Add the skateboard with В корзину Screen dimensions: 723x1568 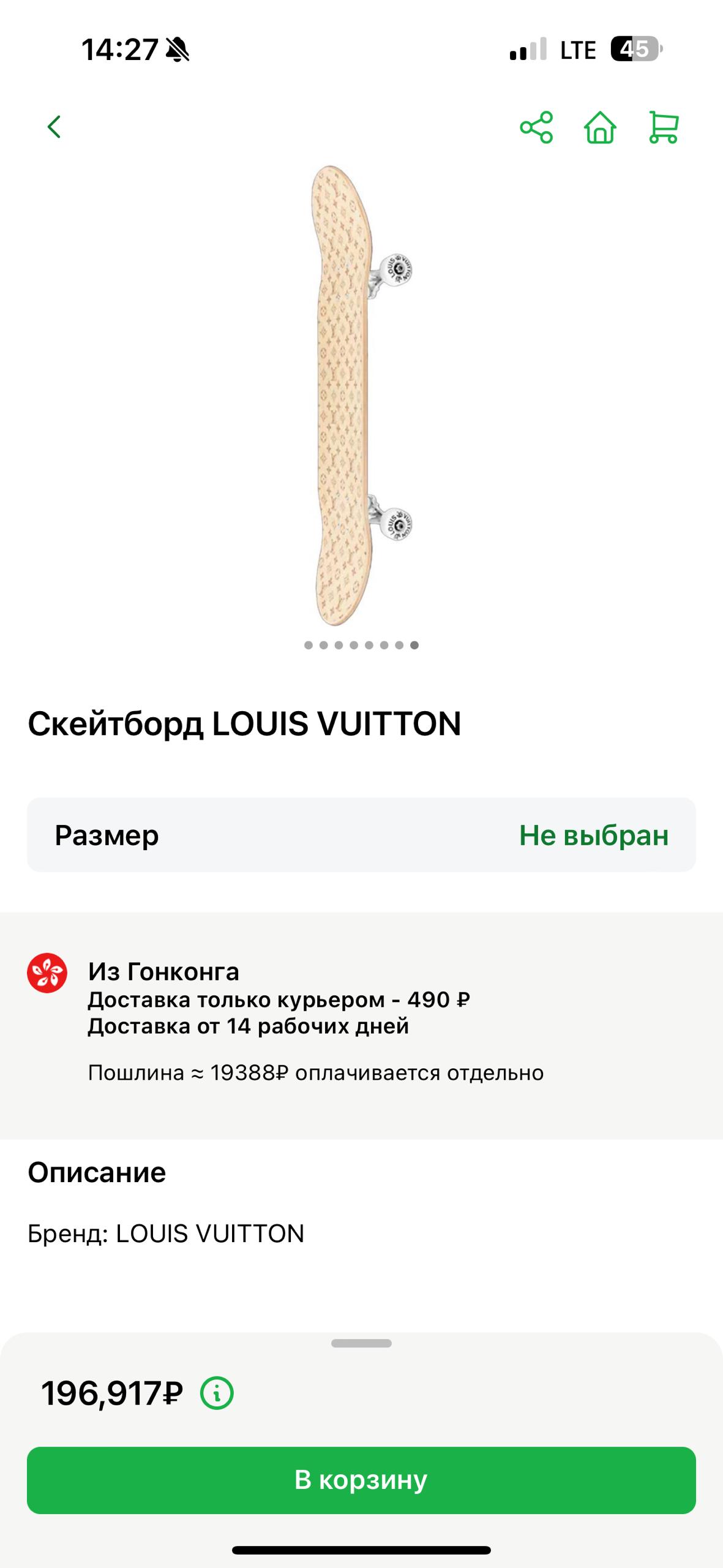(361, 1480)
